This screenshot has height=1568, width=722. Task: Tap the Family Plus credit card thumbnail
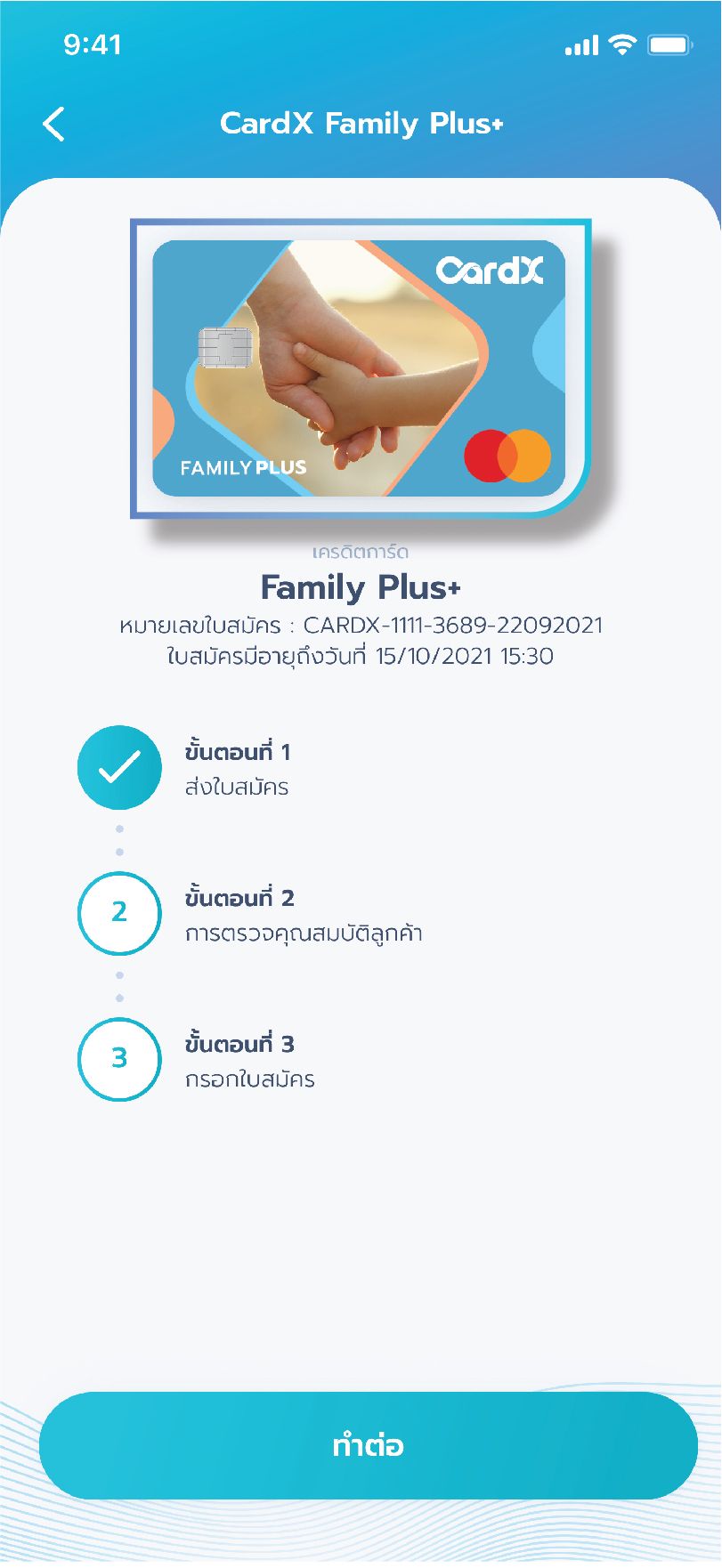click(x=361, y=368)
